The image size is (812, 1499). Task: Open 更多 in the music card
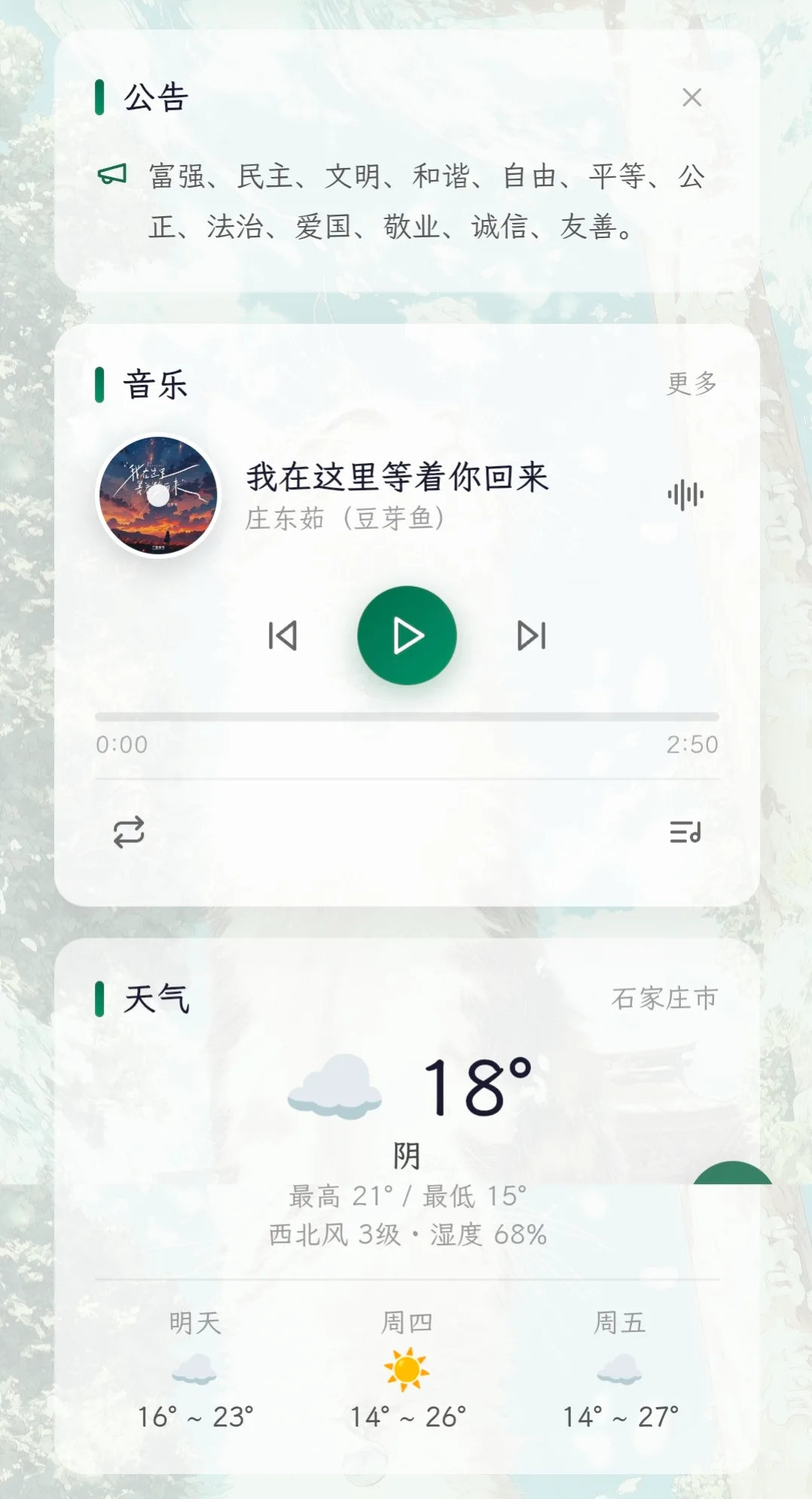pyautogui.click(x=691, y=383)
